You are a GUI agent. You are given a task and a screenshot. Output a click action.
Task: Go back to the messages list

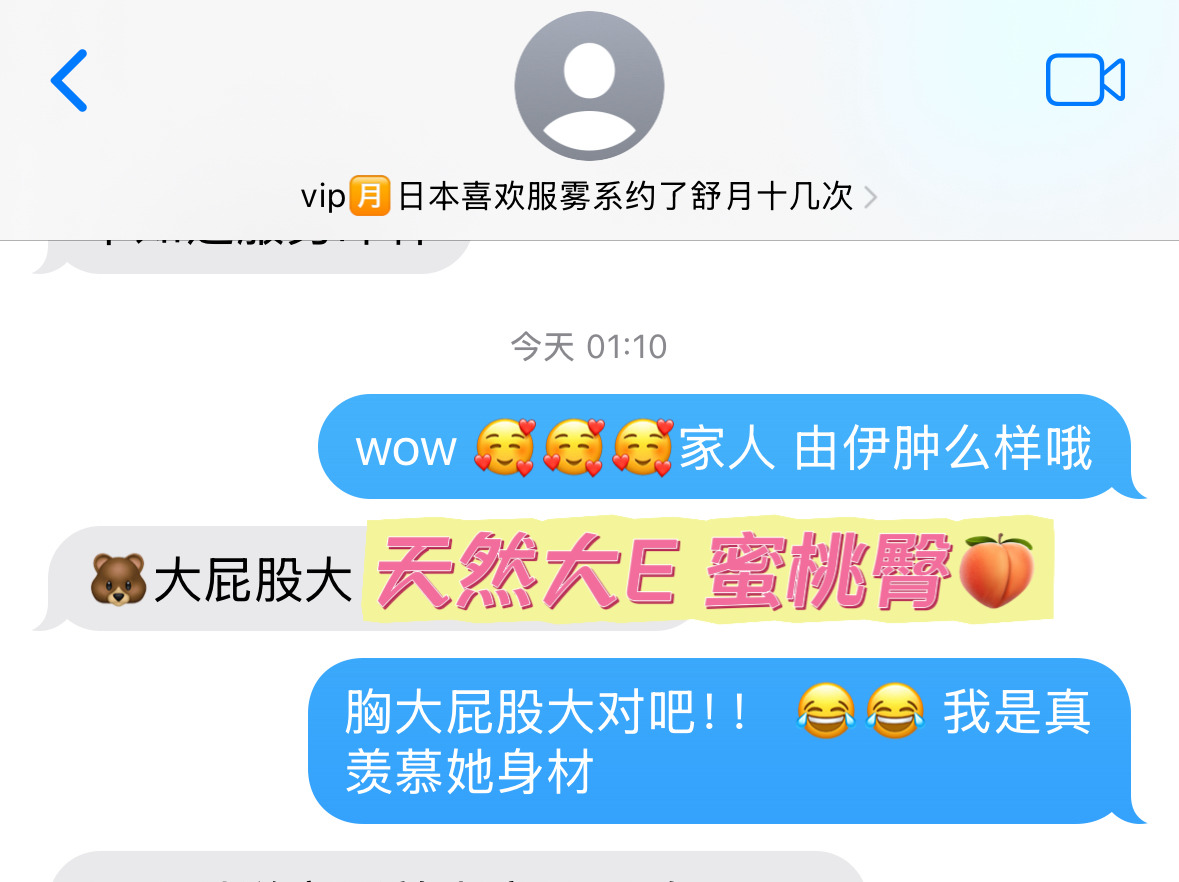click(69, 80)
